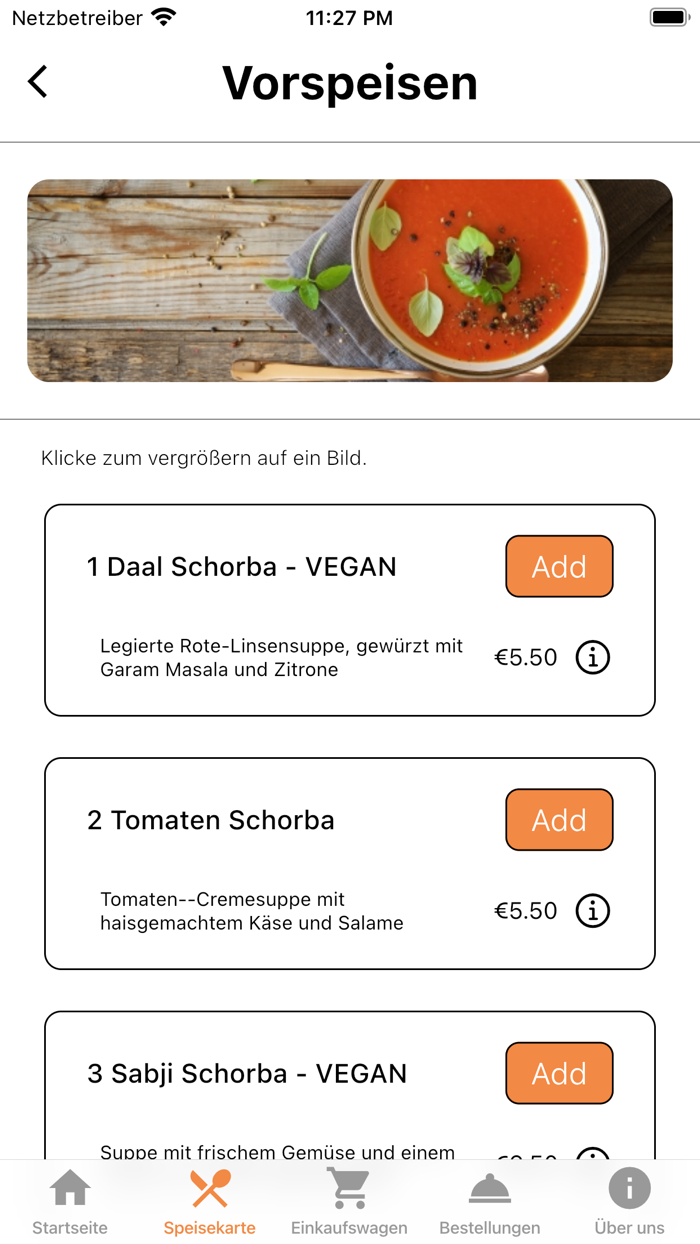Add Daal Schorba to the cart
The width and height of the screenshot is (700, 1244).
pyautogui.click(x=559, y=567)
